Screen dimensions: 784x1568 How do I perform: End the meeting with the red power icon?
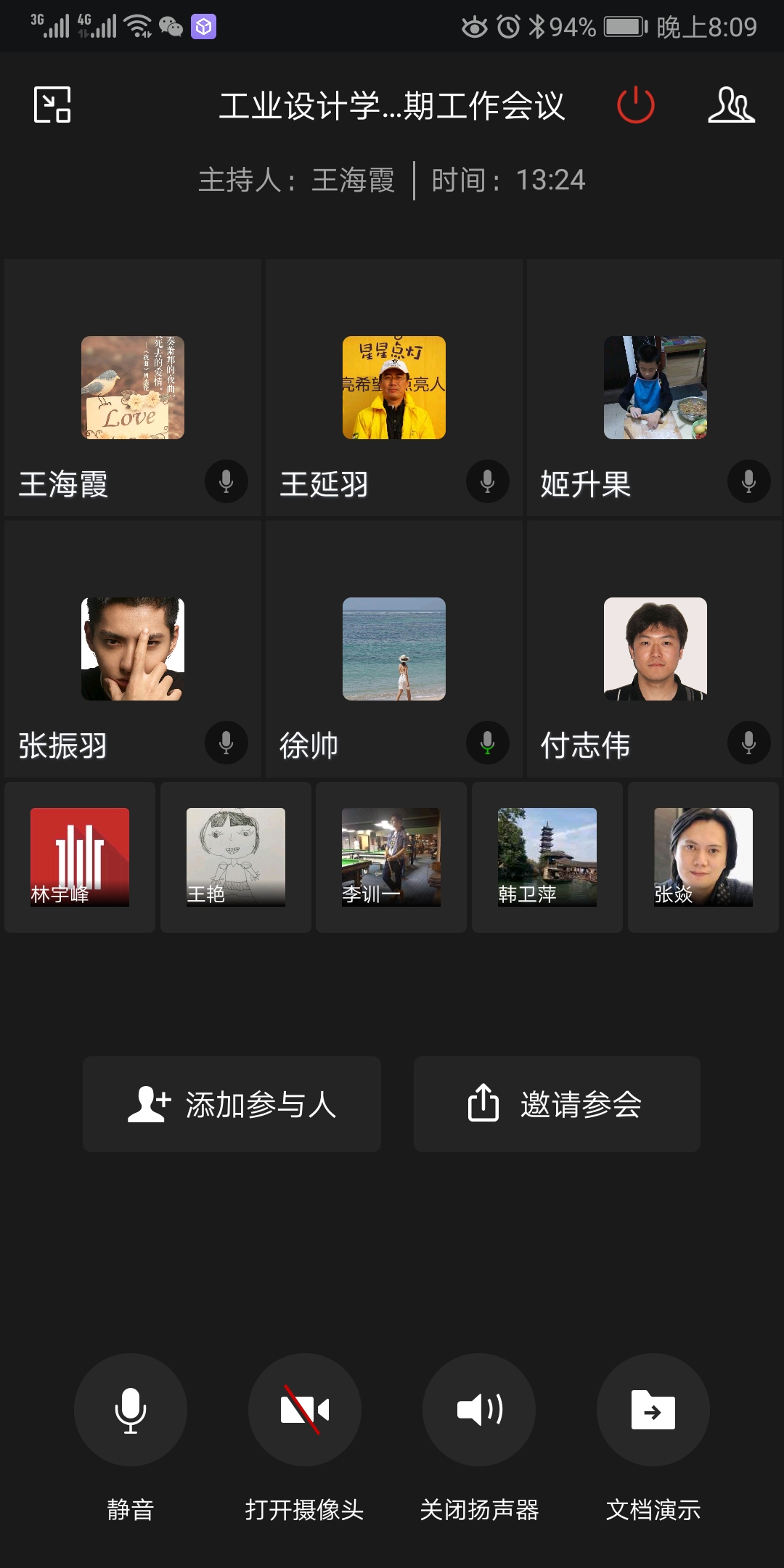coord(636,105)
